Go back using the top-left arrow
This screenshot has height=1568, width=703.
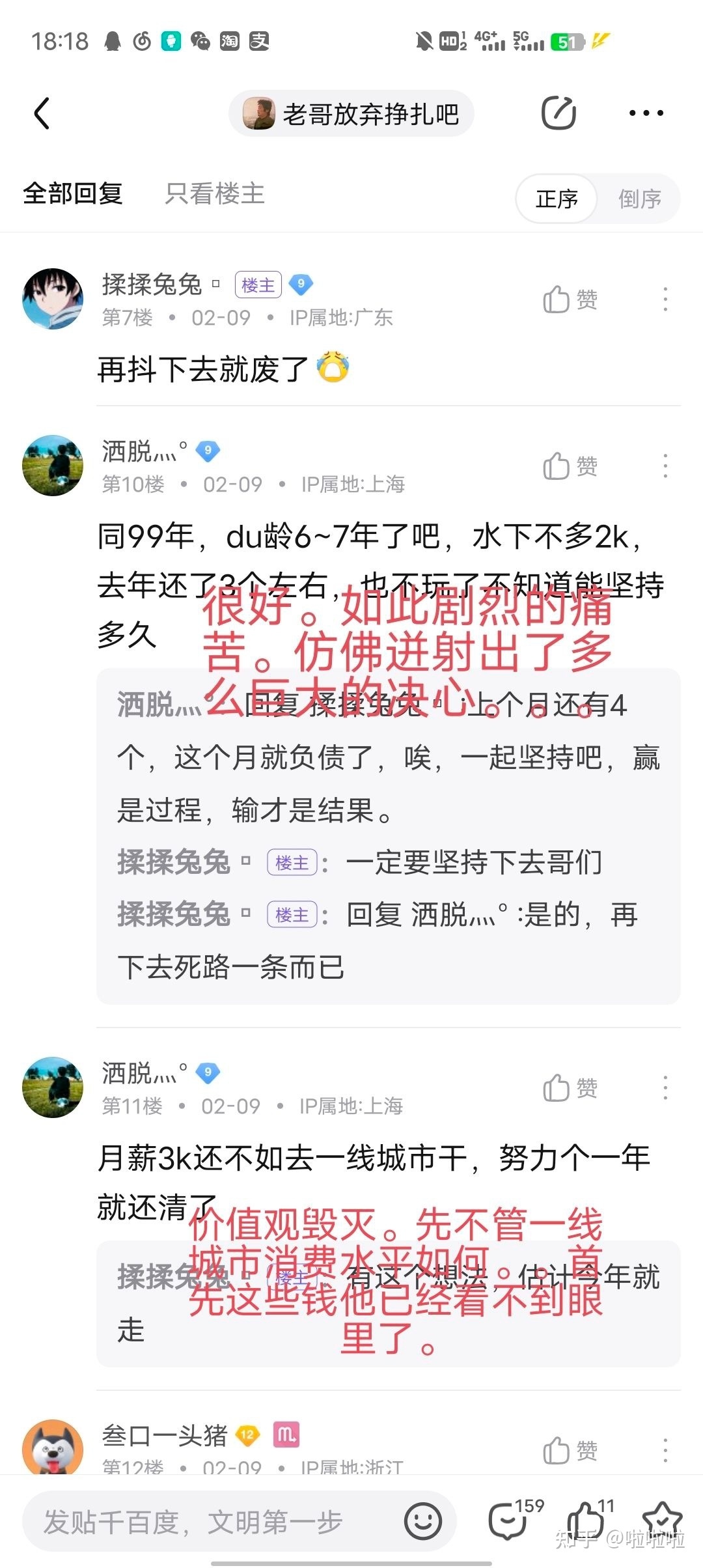click(x=42, y=113)
